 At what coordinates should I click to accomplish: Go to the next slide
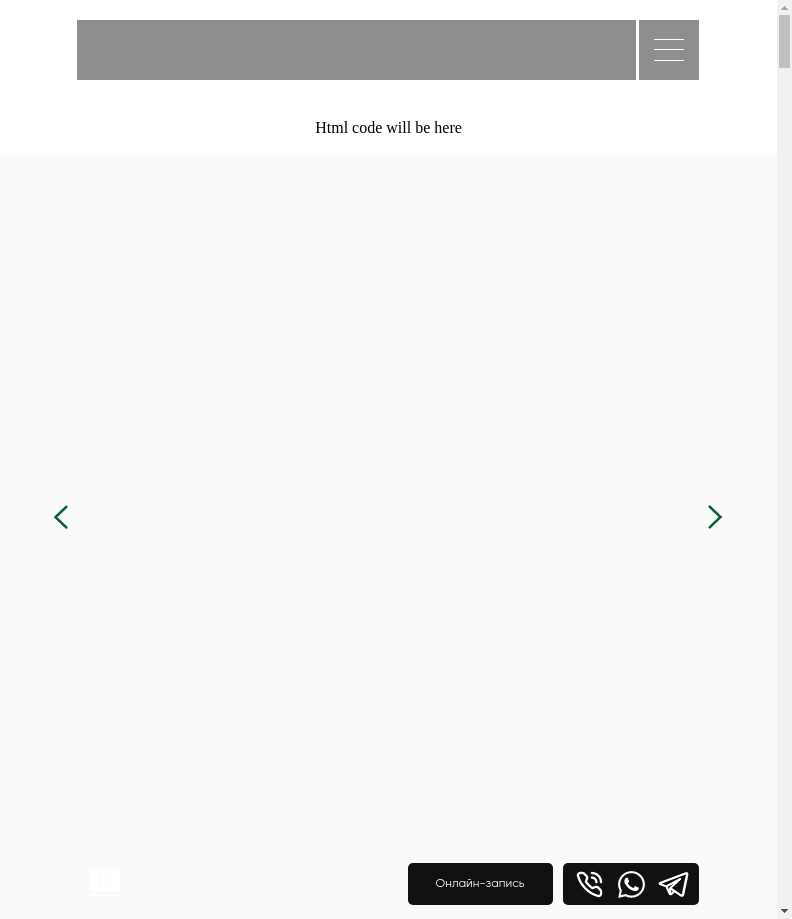tap(714, 517)
